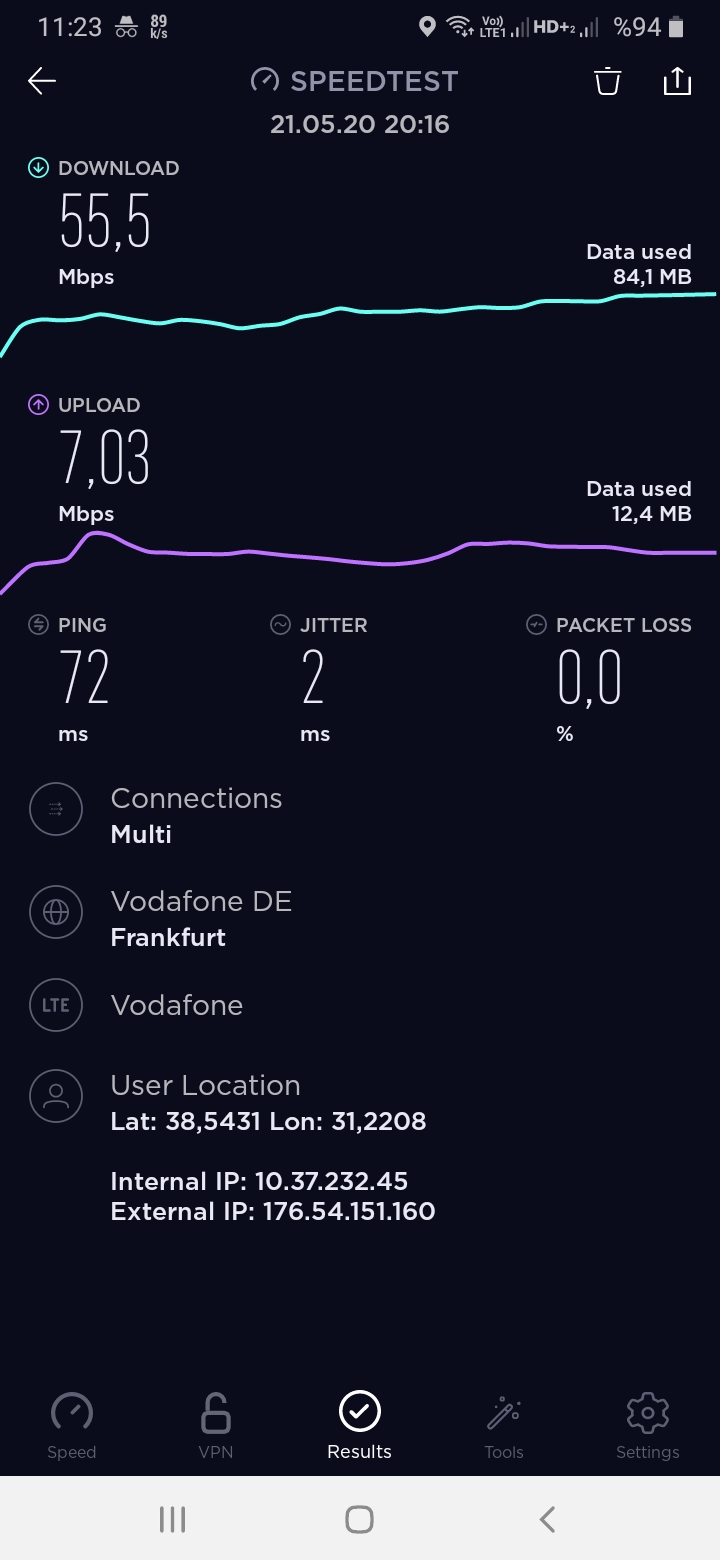720x1560 pixels.
Task: Select the Results tab
Action: tap(360, 1426)
